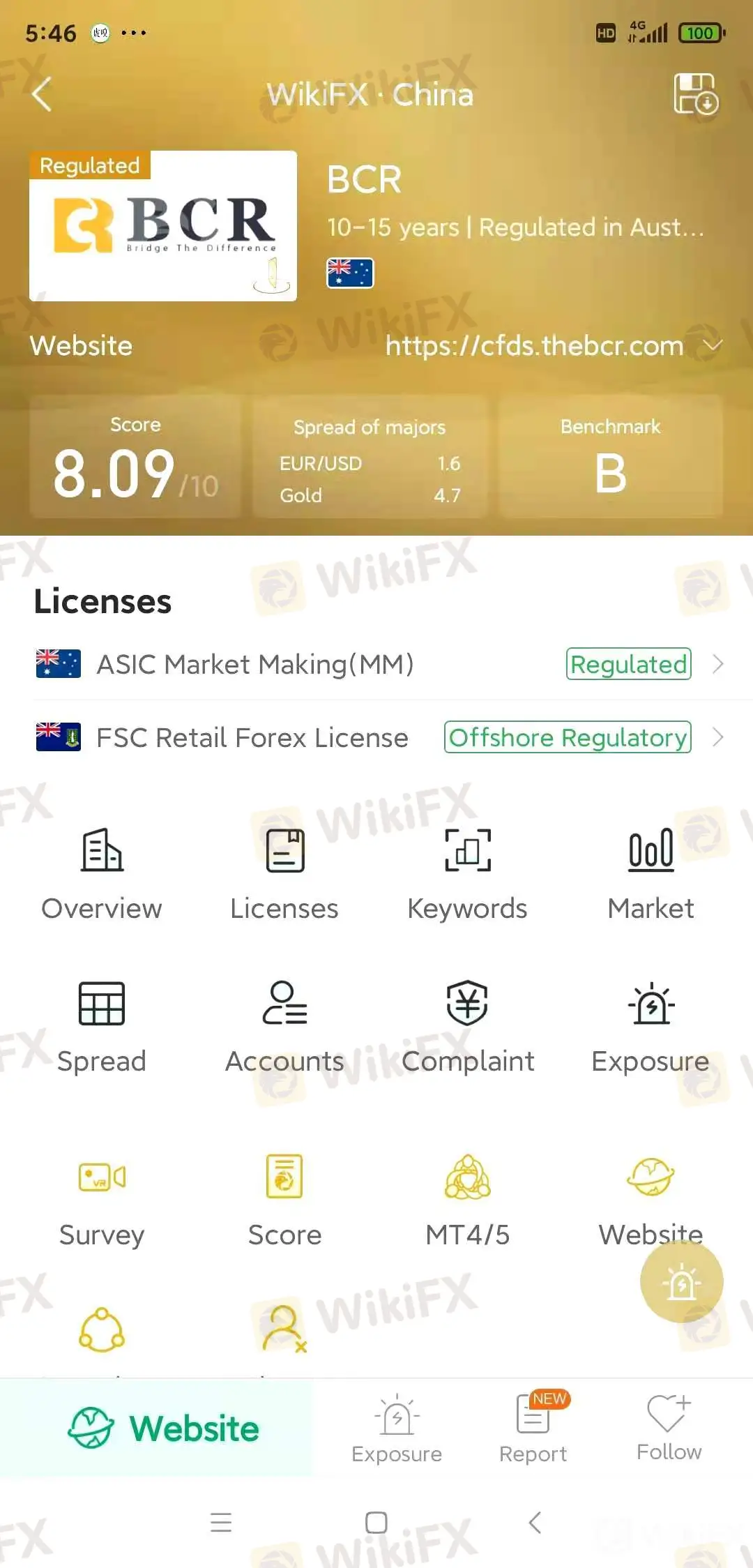View Keywords for BCR

click(x=467, y=873)
